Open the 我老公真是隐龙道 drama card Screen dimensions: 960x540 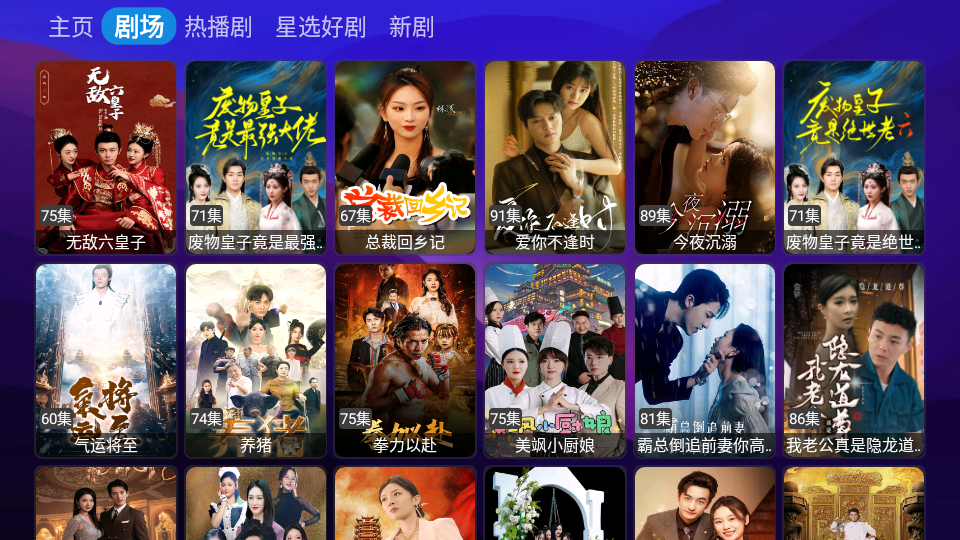point(854,360)
